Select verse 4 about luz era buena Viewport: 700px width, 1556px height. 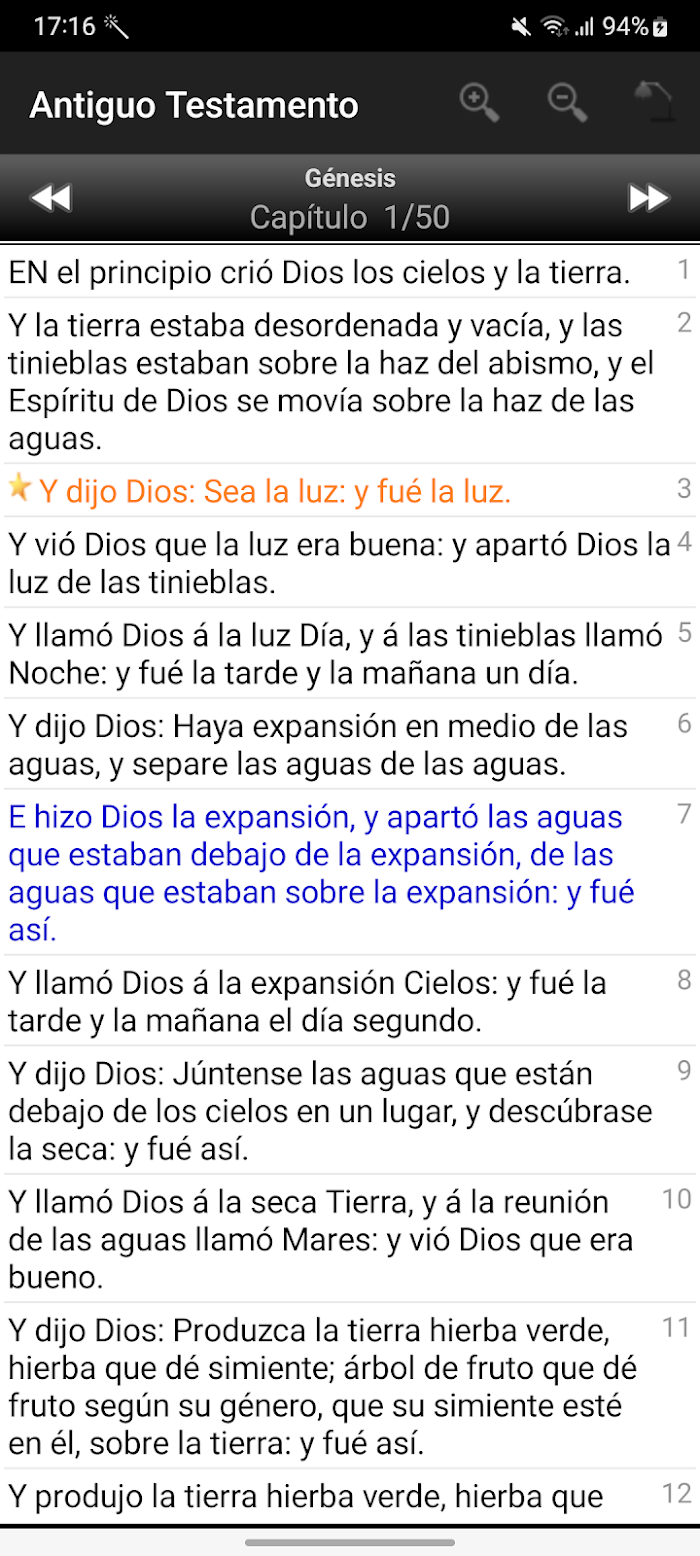(350, 562)
